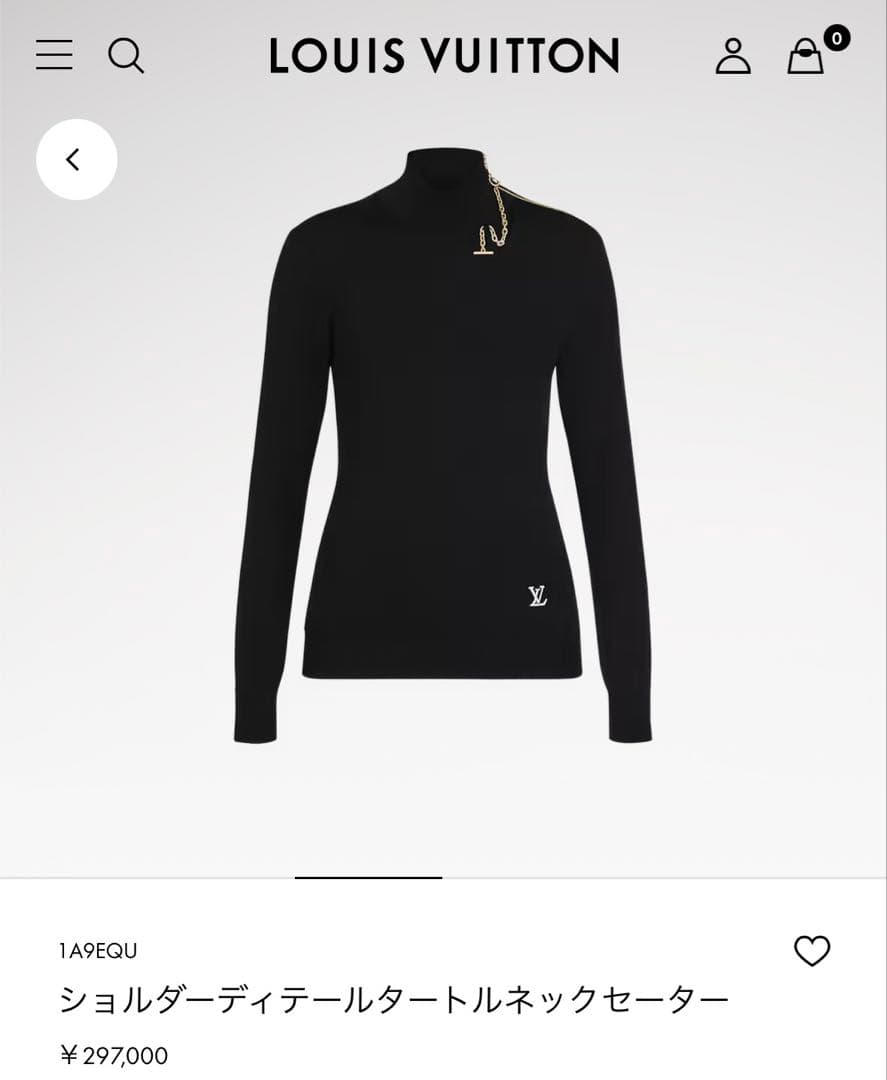Image resolution: width=887 pixels, height=1080 pixels.
Task: Click the black sweater product photo
Action: pos(443,450)
